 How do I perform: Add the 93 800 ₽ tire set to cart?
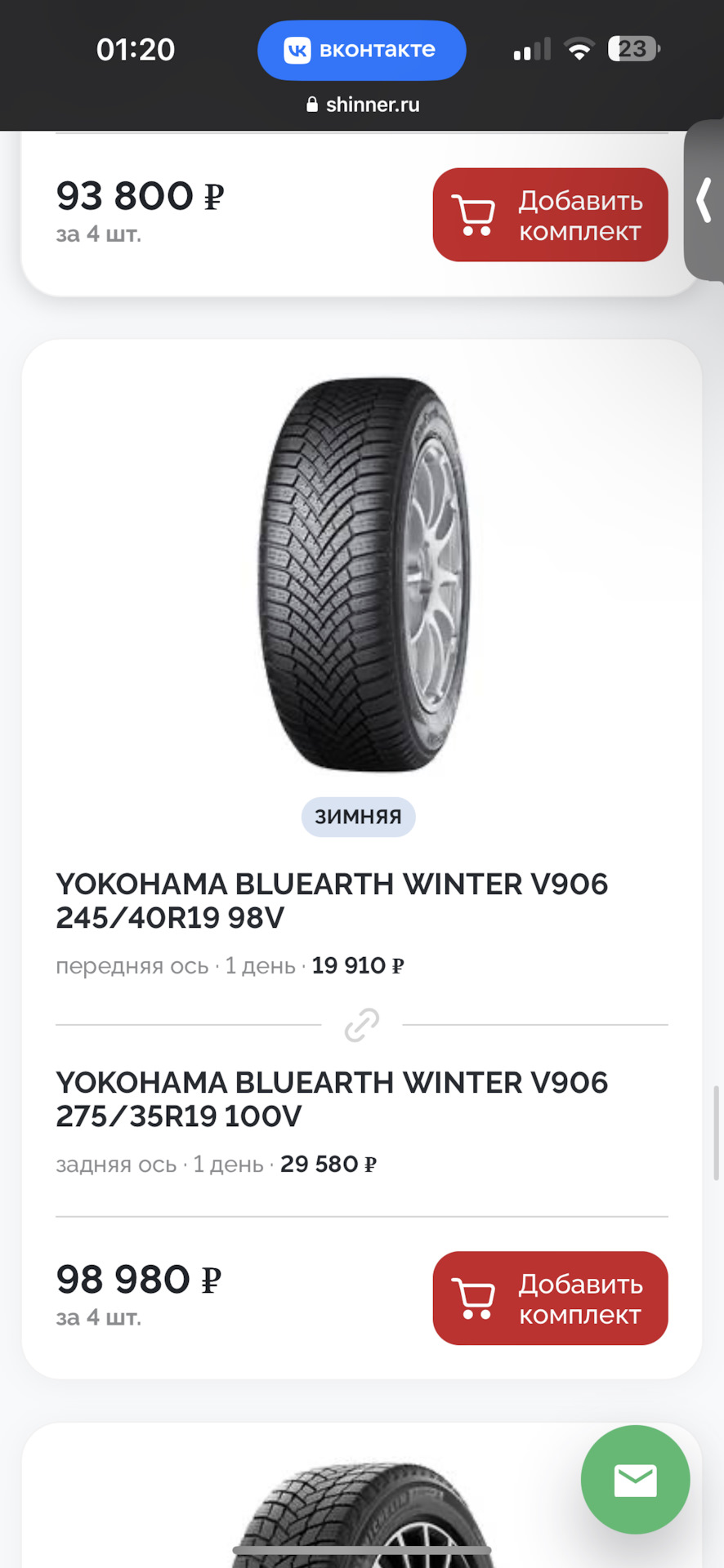click(550, 215)
